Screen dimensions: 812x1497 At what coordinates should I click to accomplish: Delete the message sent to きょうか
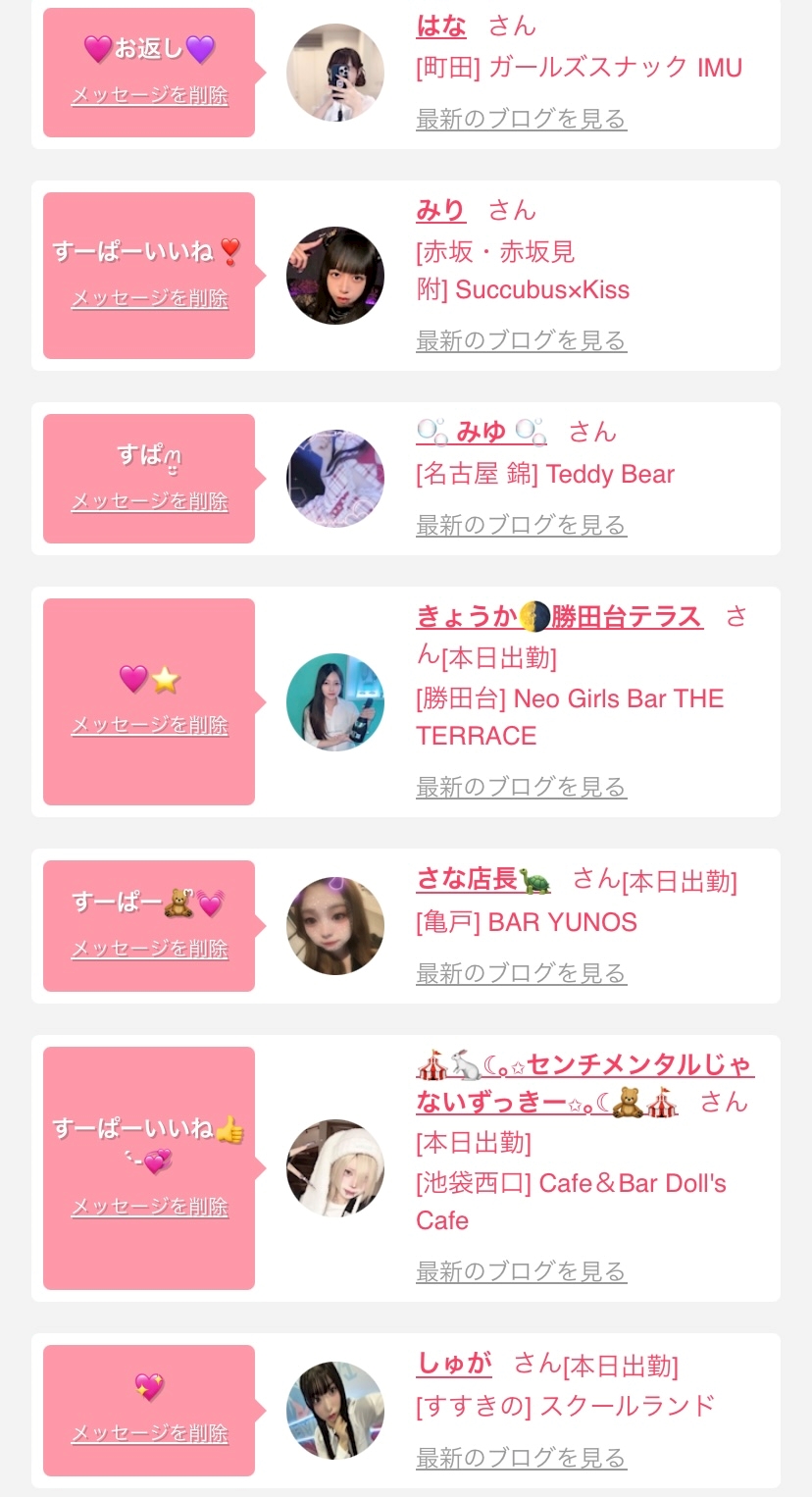pyautogui.click(x=149, y=726)
